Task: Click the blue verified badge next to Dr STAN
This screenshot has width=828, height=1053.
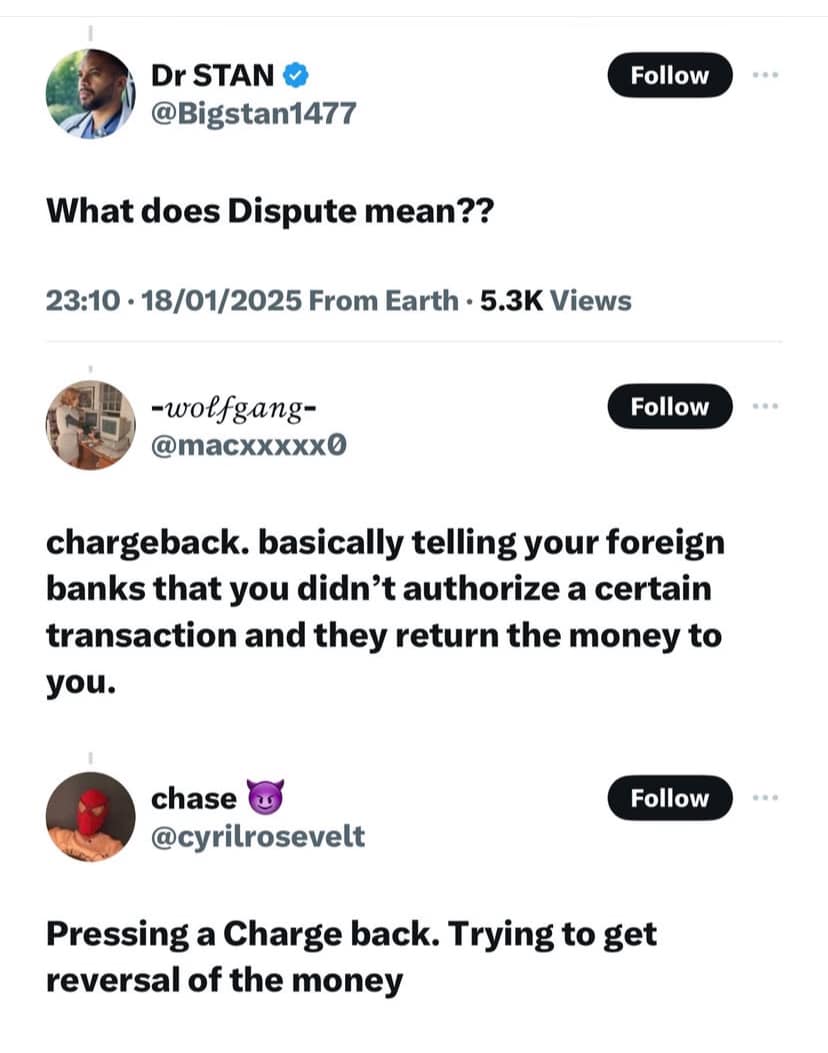Action: point(294,73)
